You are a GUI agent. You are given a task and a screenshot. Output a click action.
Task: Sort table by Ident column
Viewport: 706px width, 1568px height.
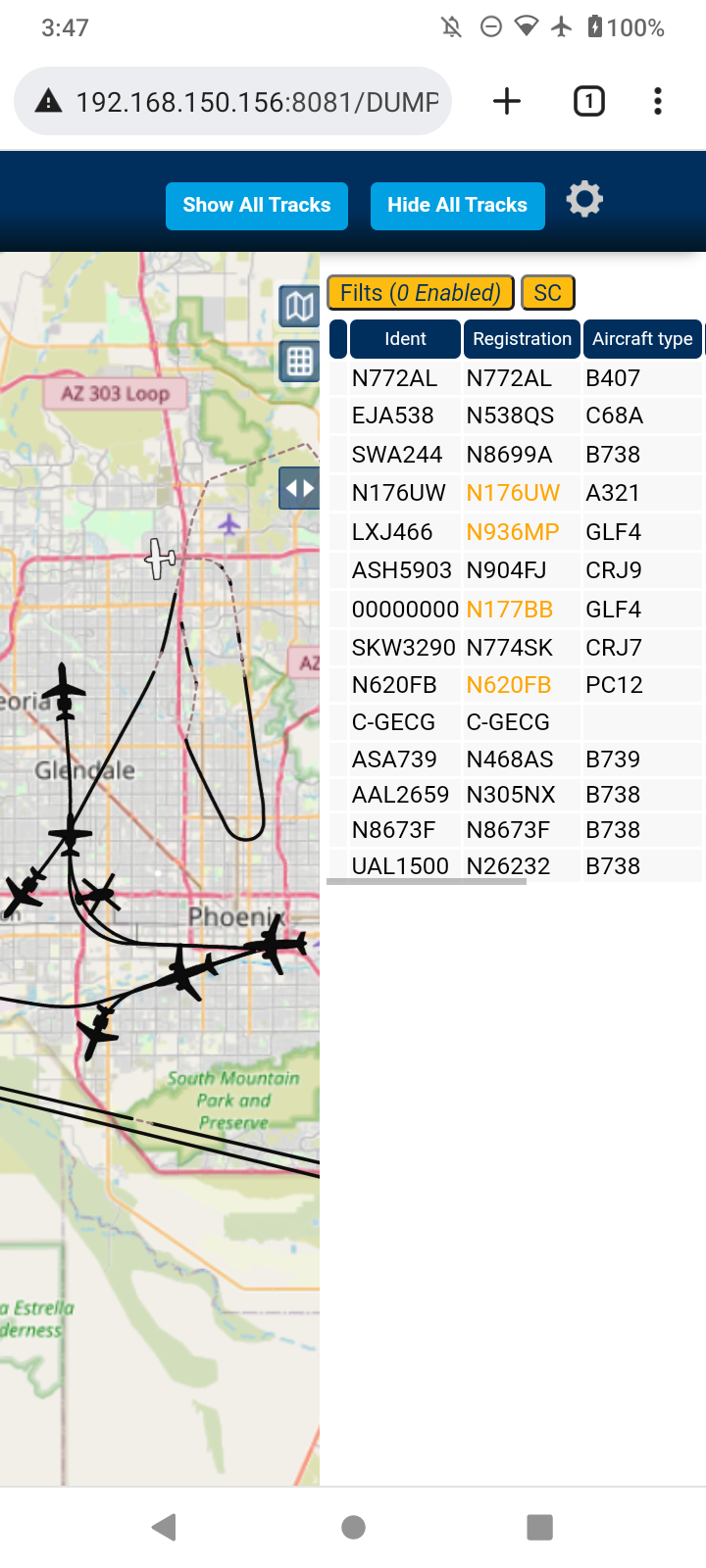[405, 339]
